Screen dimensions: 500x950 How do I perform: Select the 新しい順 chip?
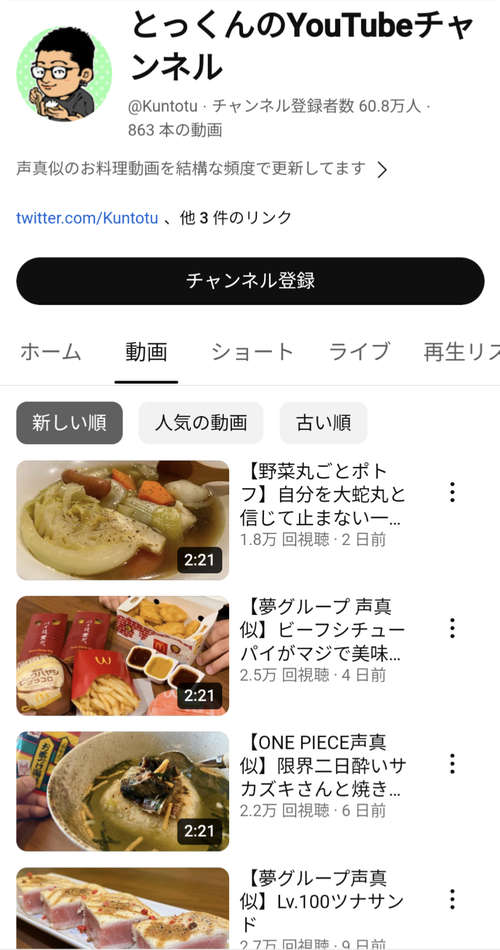(69, 423)
